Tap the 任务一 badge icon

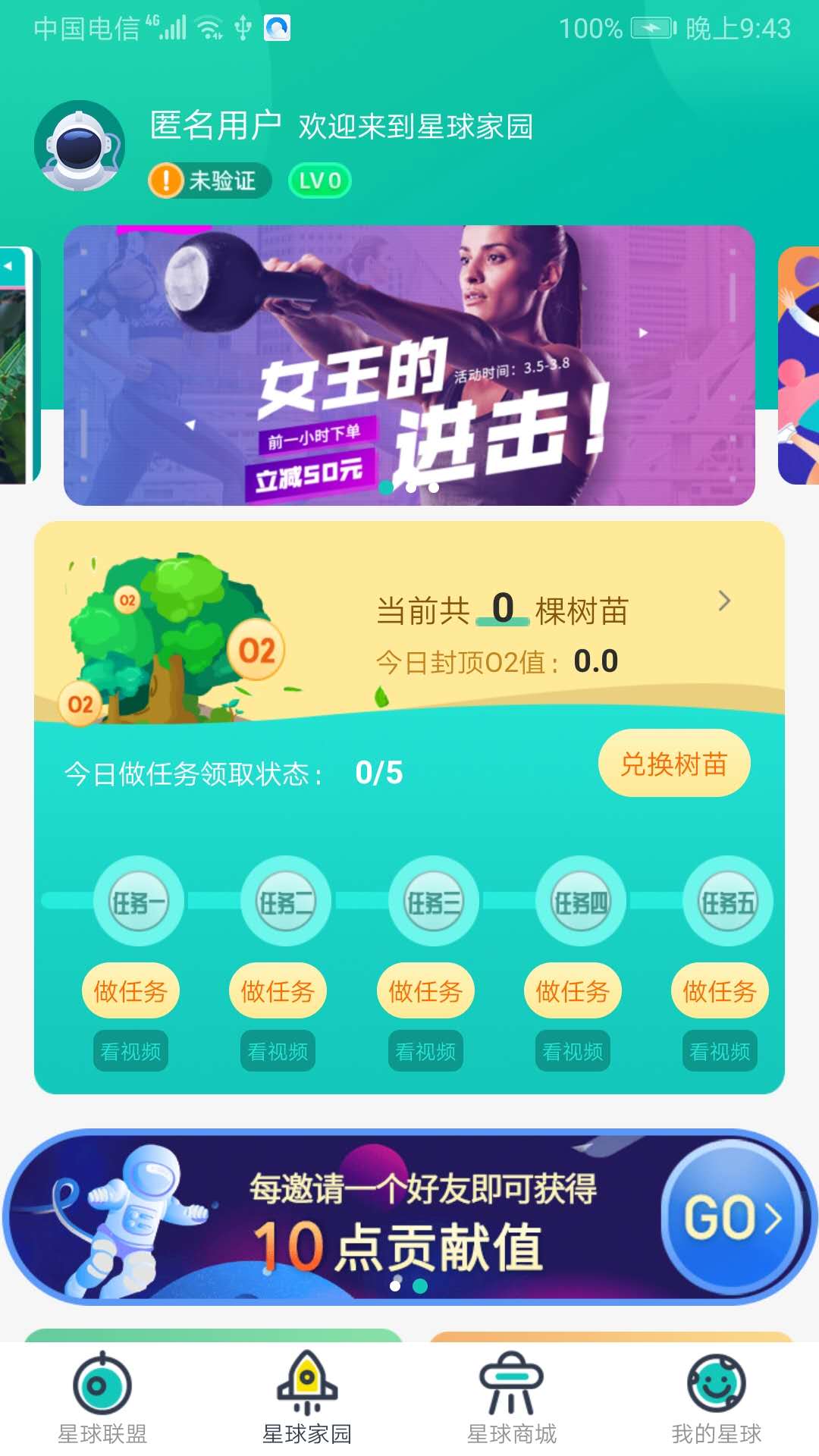[139, 902]
